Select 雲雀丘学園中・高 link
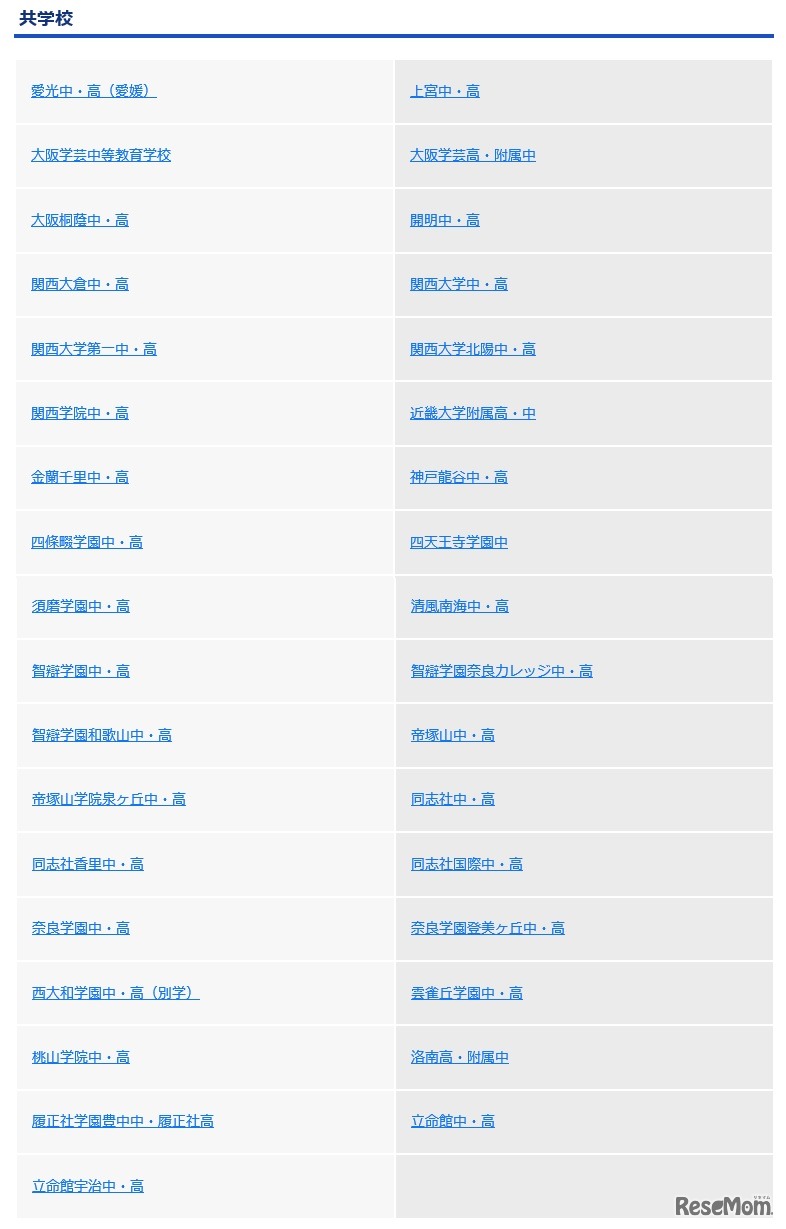The height and width of the screenshot is (1229, 786). click(466, 993)
